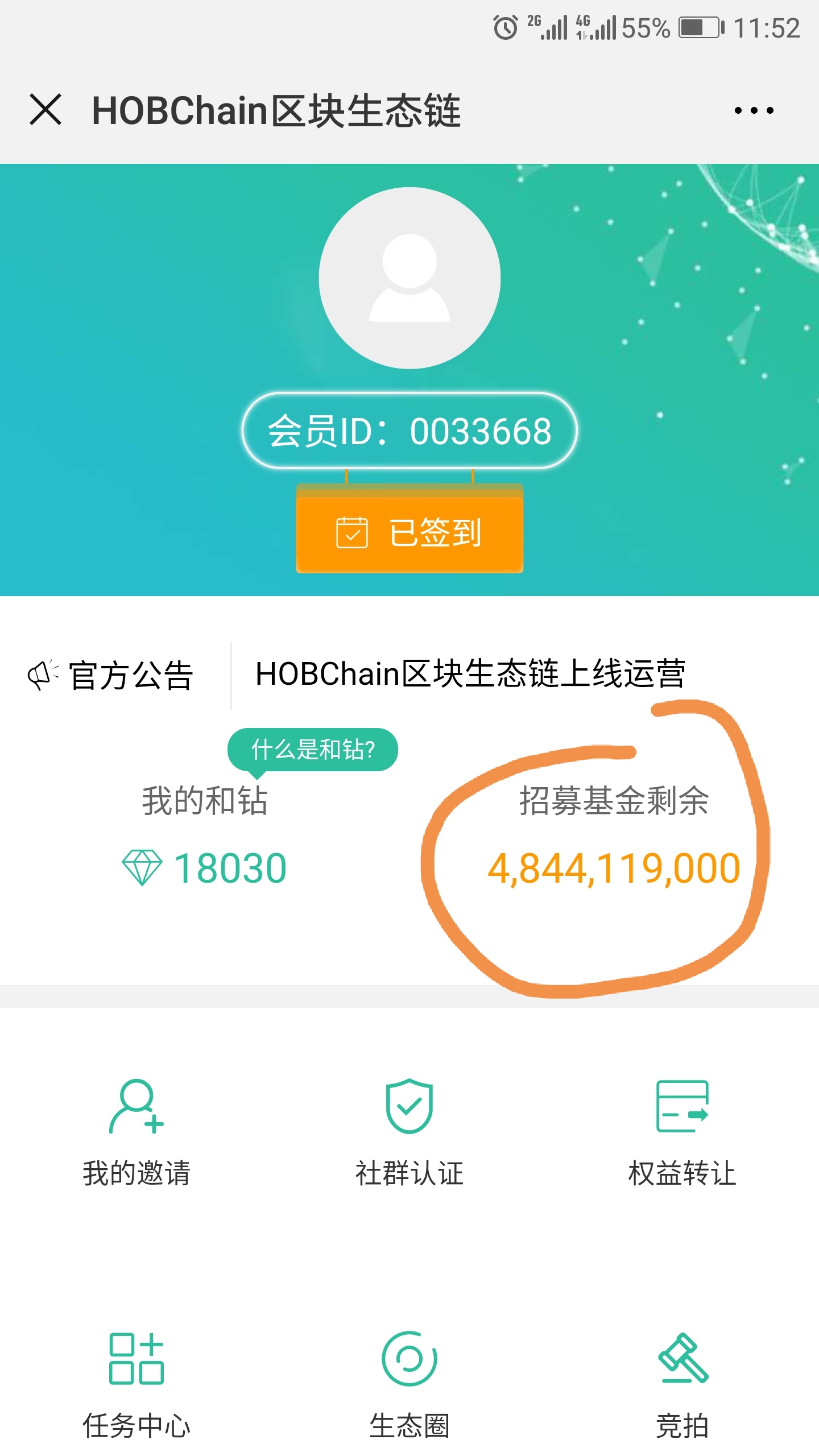Open the 官方公告 announcement about HOBChain上线运营
The height and width of the screenshot is (1456, 819).
pos(470,674)
